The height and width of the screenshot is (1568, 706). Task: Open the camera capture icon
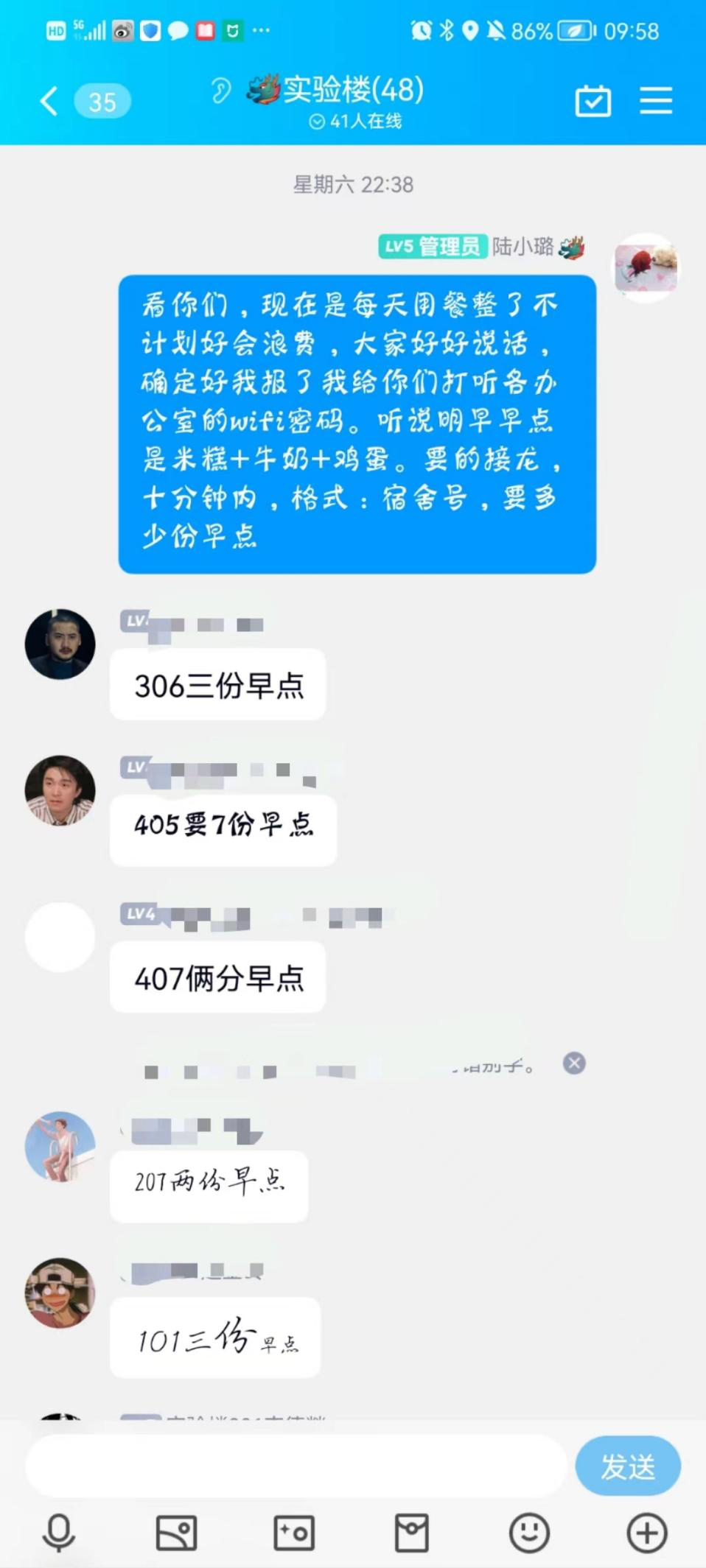tap(294, 1533)
